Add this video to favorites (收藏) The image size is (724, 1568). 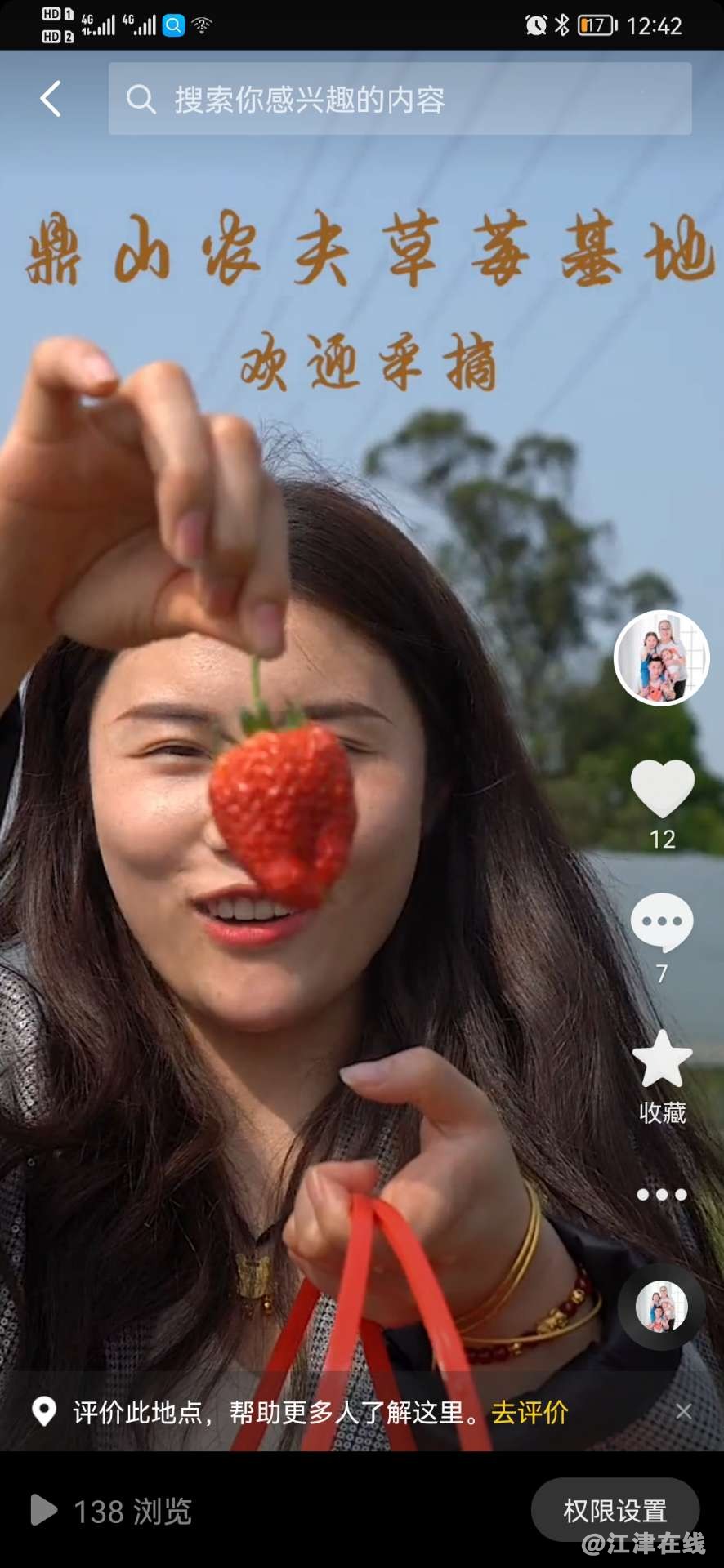pyautogui.click(x=662, y=1060)
